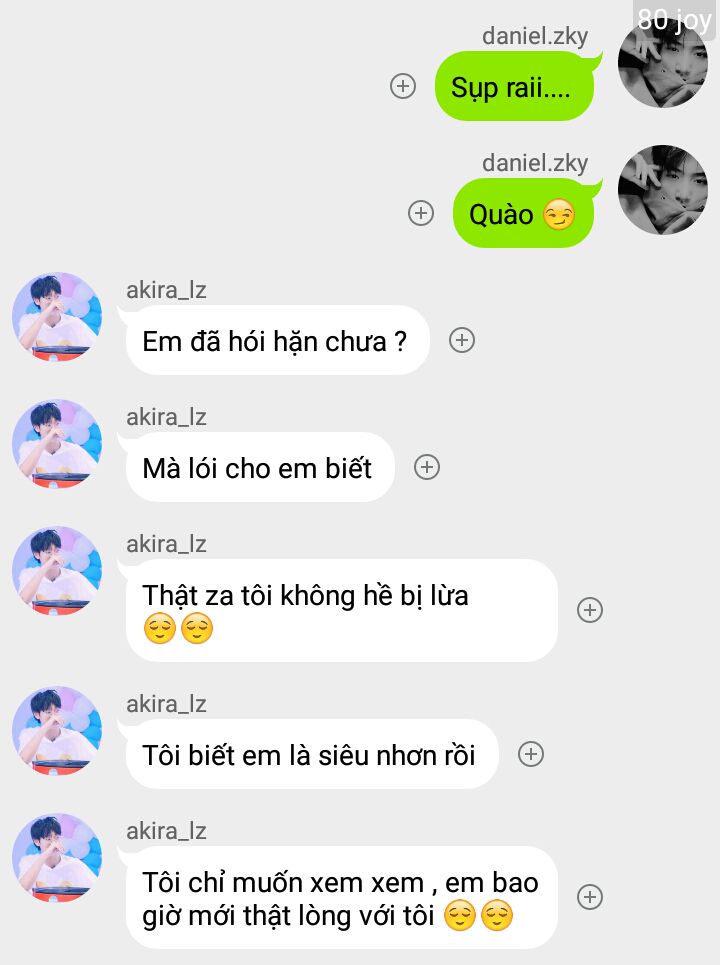The image size is (720, 965).
Task: Tap the plus beside "Tôi chỉ muốn xem xem" message
Action: (x=590, y=897)
